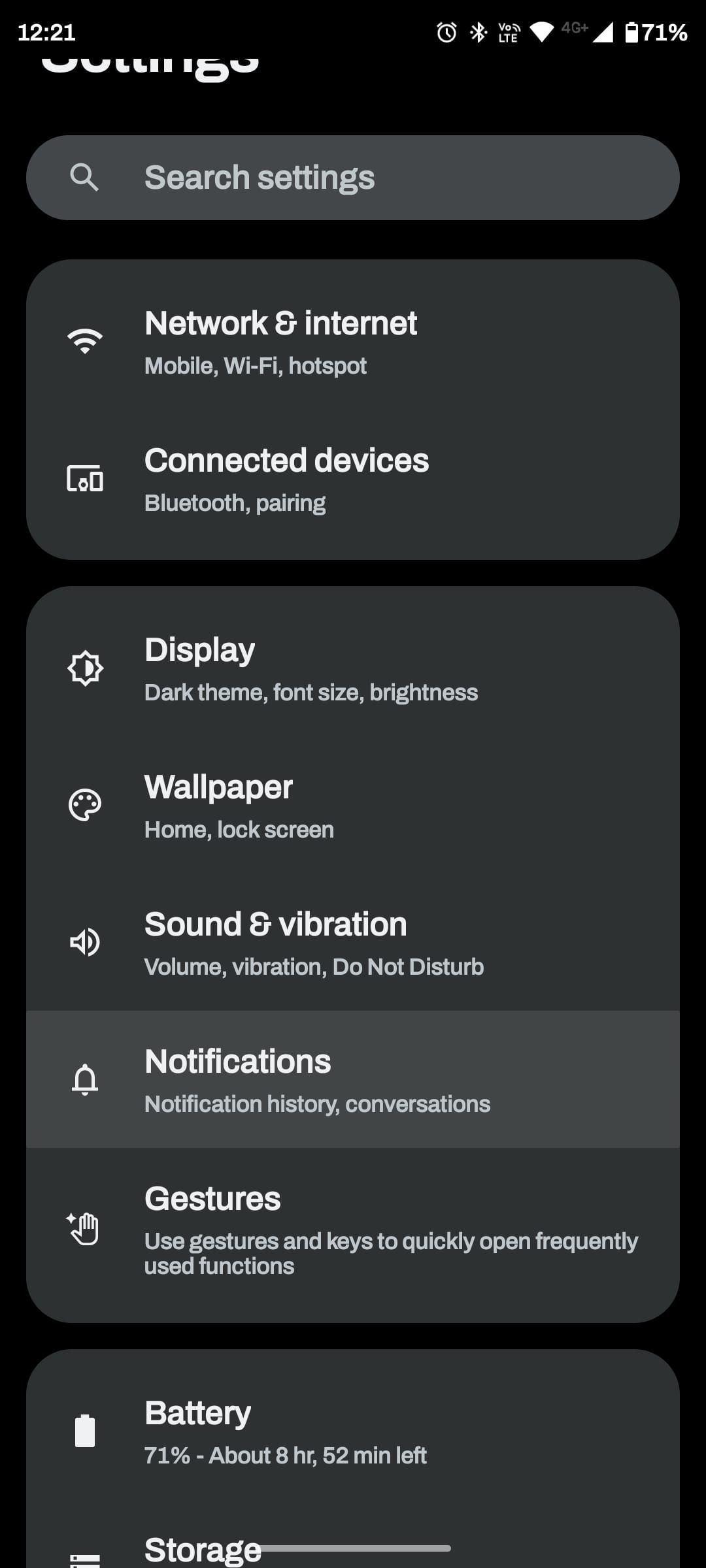Tap the Bluetooth status bar icon
Viewport: 706px width, 1568px height.
(477, 31)
